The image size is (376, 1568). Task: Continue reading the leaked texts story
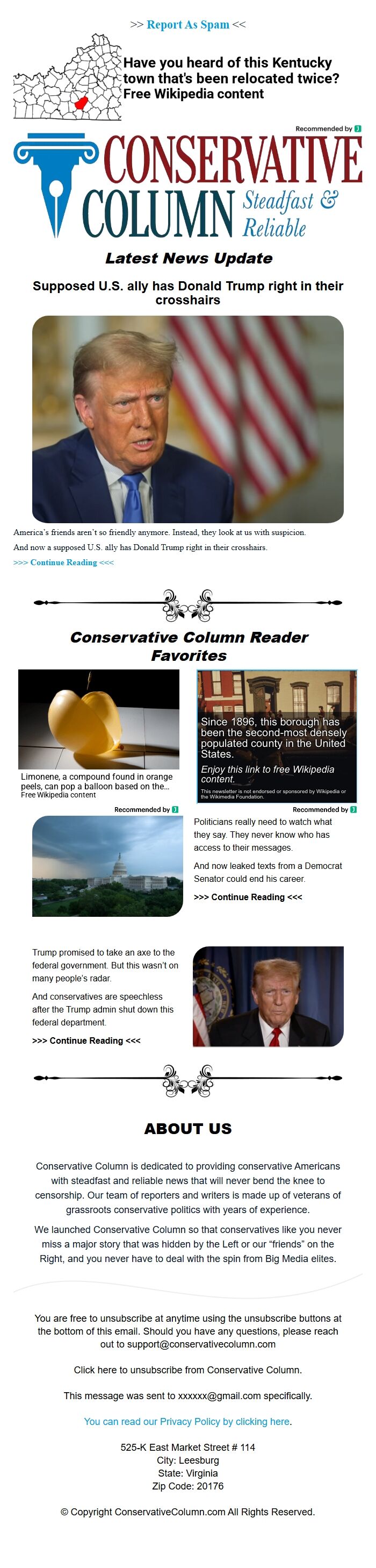pos(248,897)
